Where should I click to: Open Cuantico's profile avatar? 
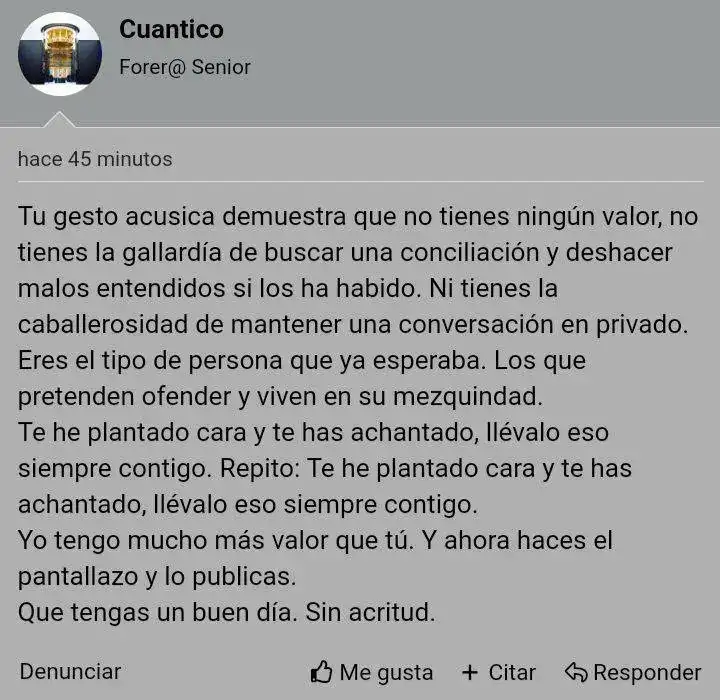pyautogui.click(x=59, y=54)
